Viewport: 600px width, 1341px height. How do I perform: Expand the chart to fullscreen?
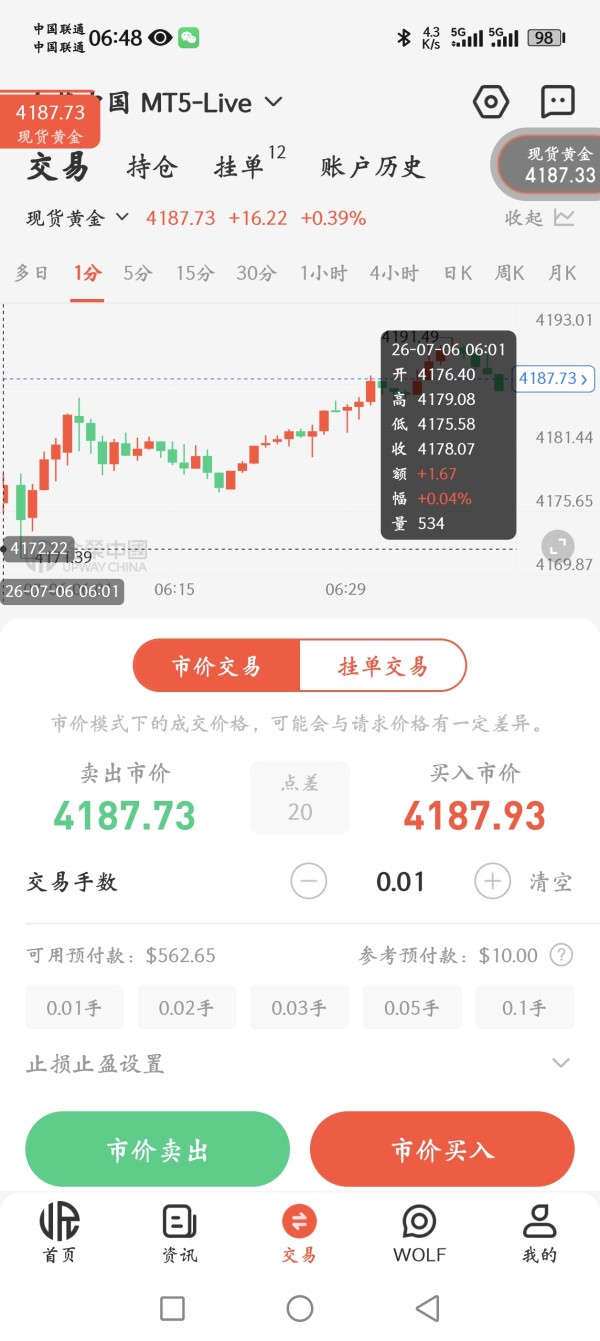[557, 546]
